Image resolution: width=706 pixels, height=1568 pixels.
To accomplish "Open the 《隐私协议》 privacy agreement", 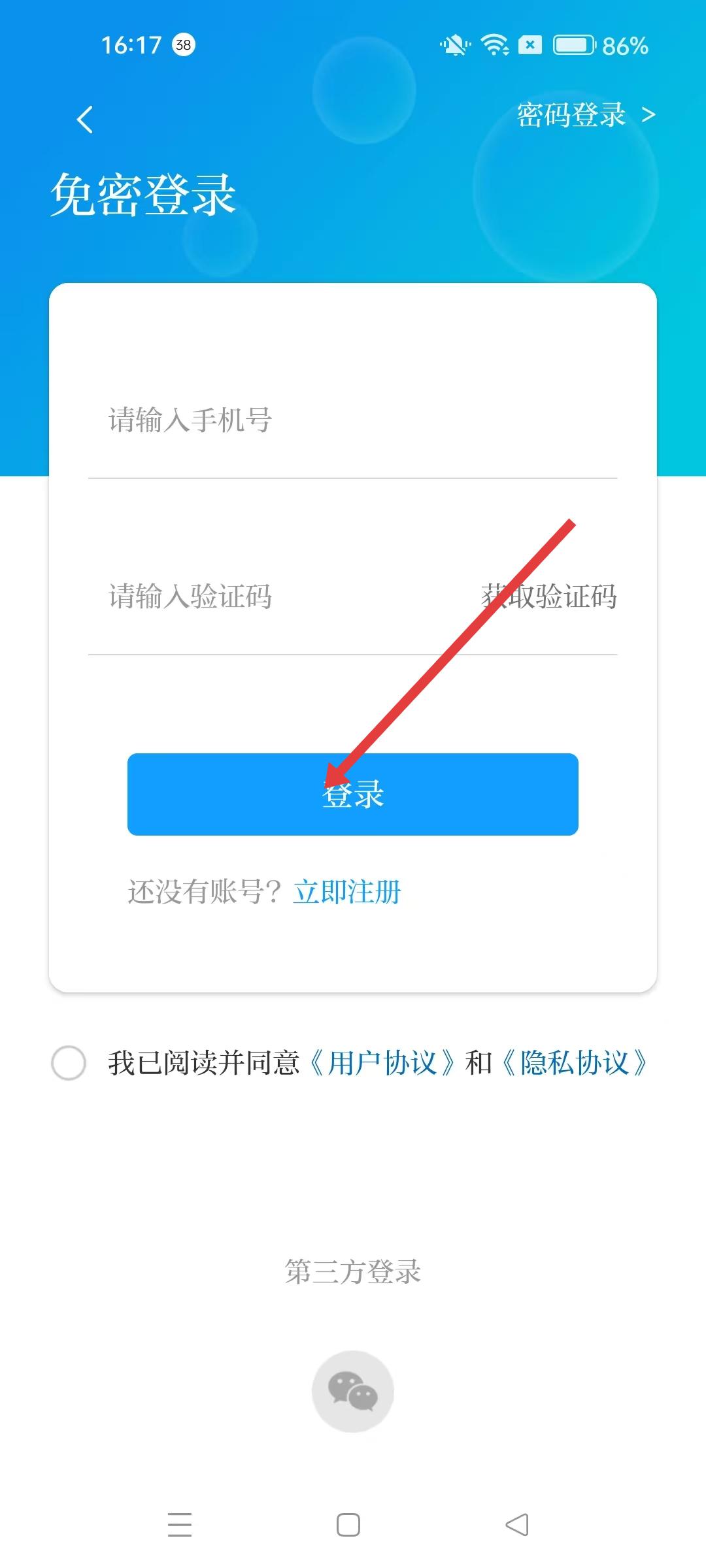I will tap(574, 1063).
